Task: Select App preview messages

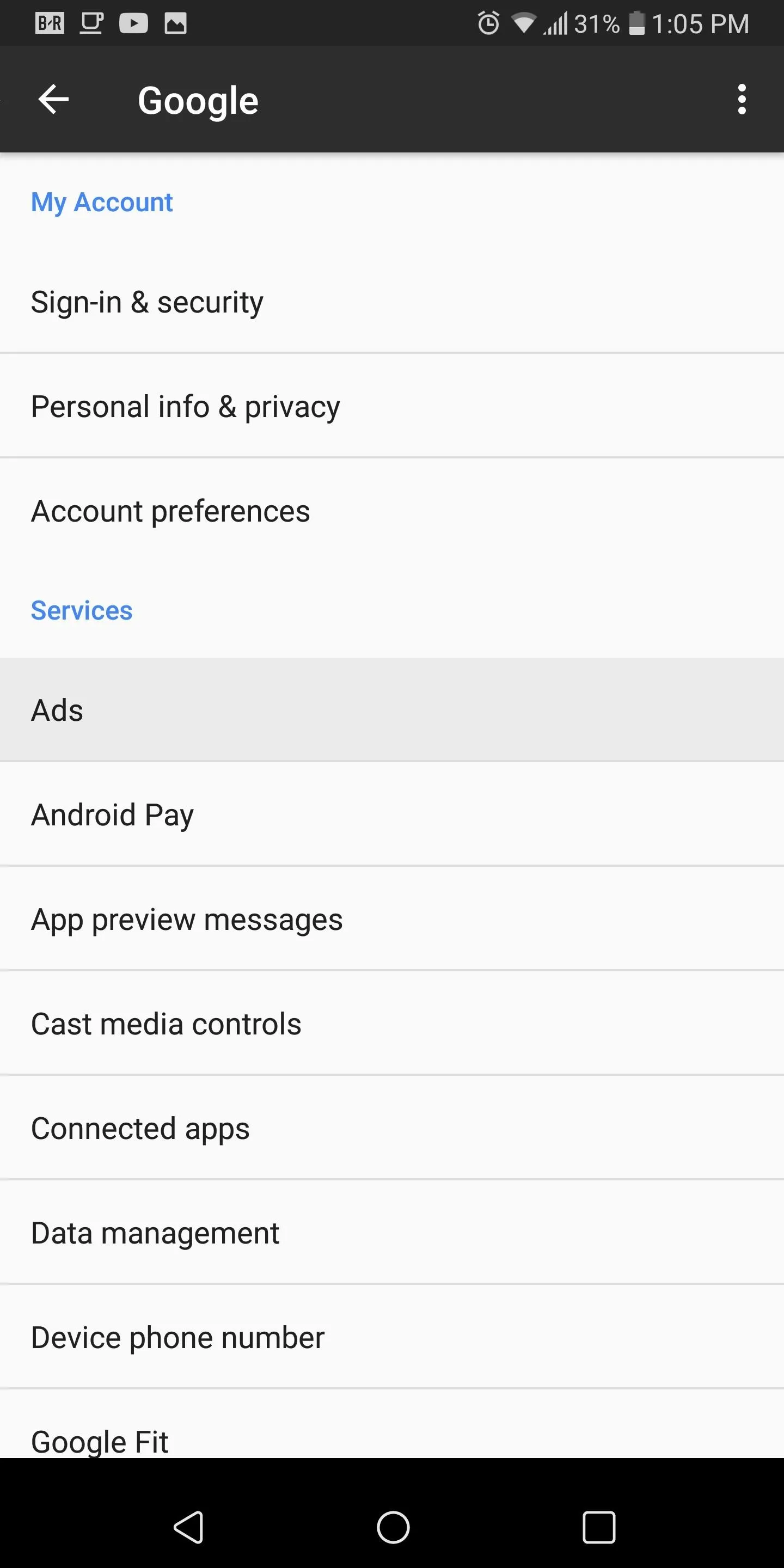Action: click(391, 919)
